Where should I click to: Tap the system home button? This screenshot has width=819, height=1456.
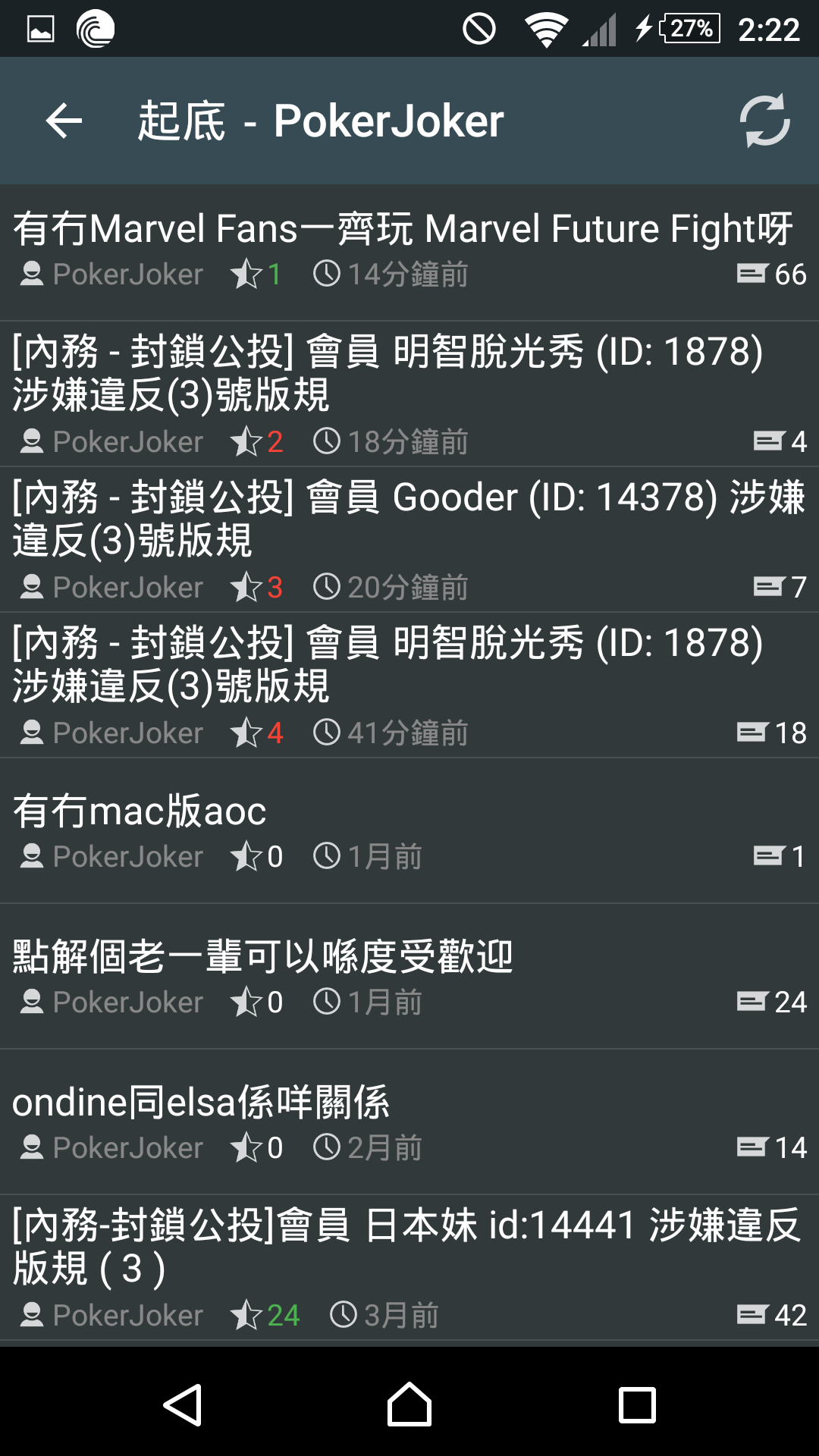(x=409, y=1404)
